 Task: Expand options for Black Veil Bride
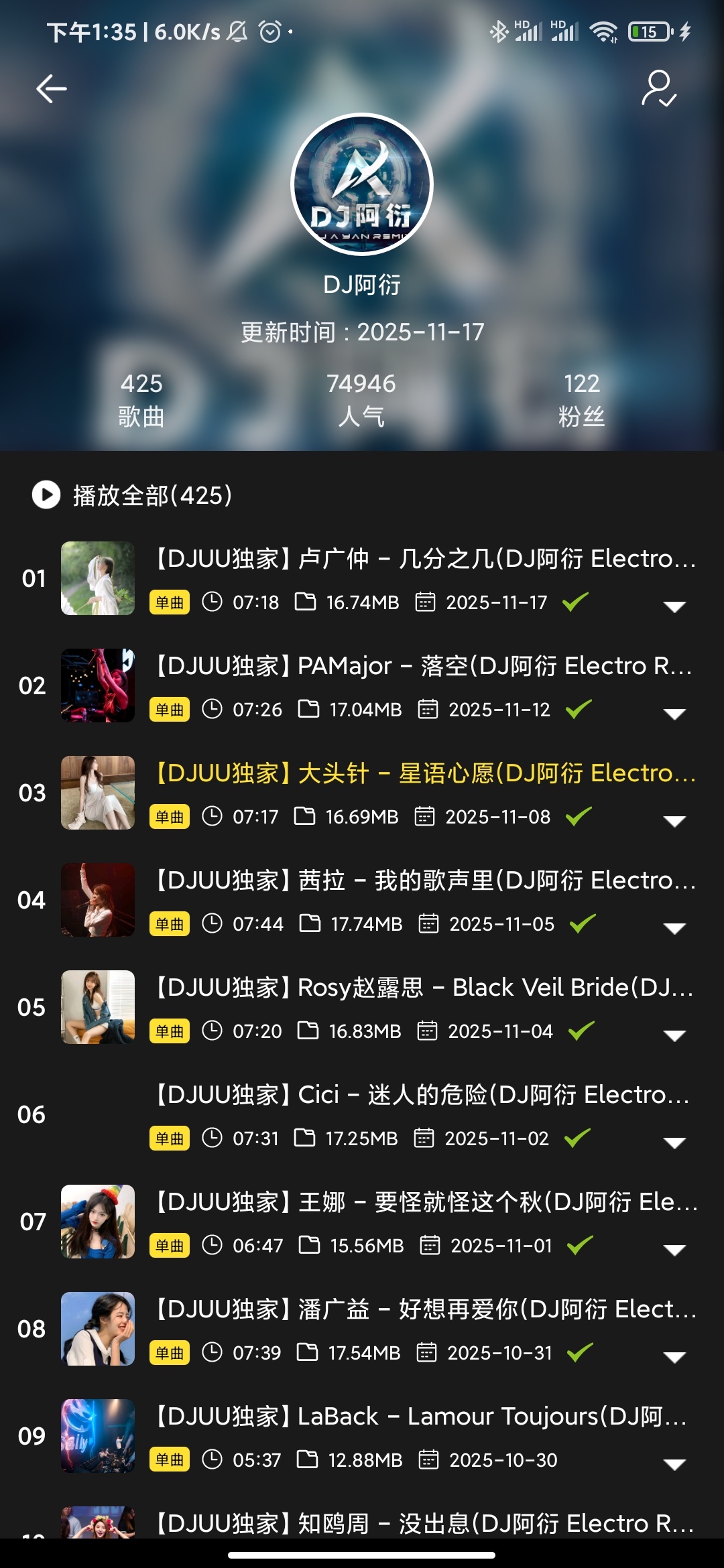(x=674, y=1035)
